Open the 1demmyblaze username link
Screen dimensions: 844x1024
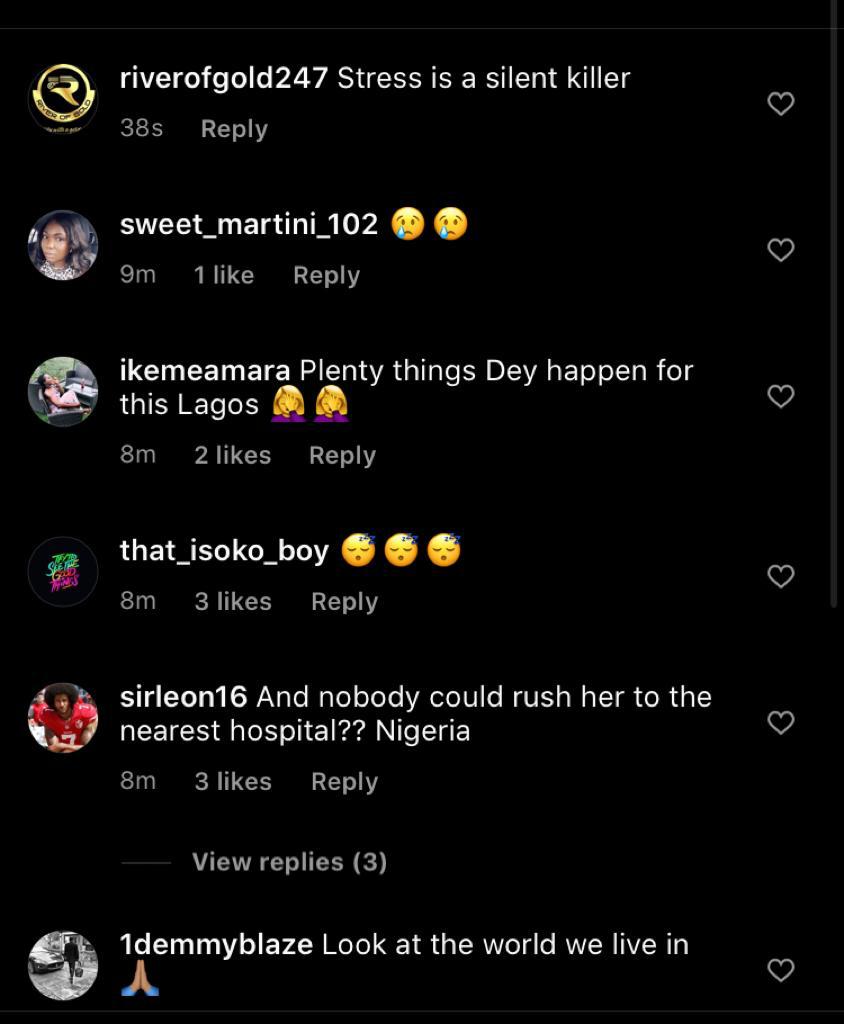pos(216,944)
